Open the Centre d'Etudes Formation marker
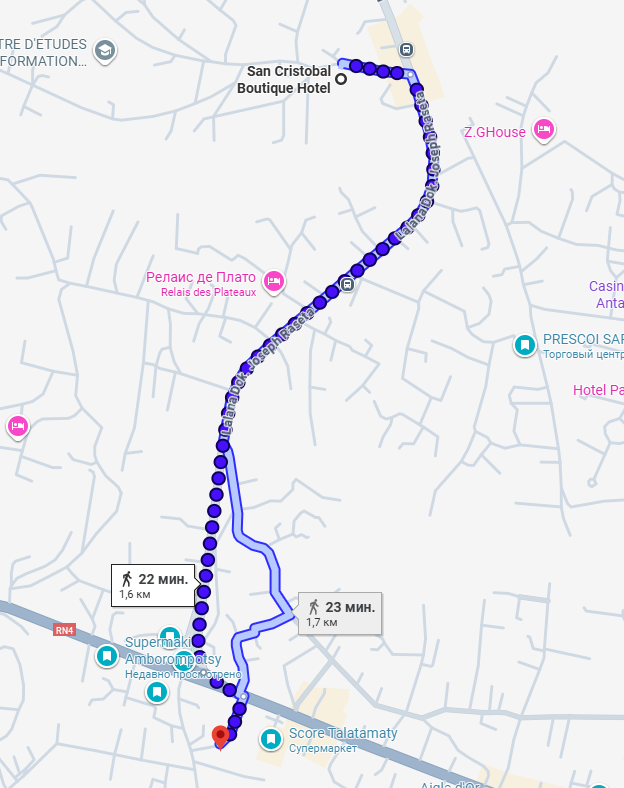The height and width of the screenshot is (788, 624). [x=105, y=50]
